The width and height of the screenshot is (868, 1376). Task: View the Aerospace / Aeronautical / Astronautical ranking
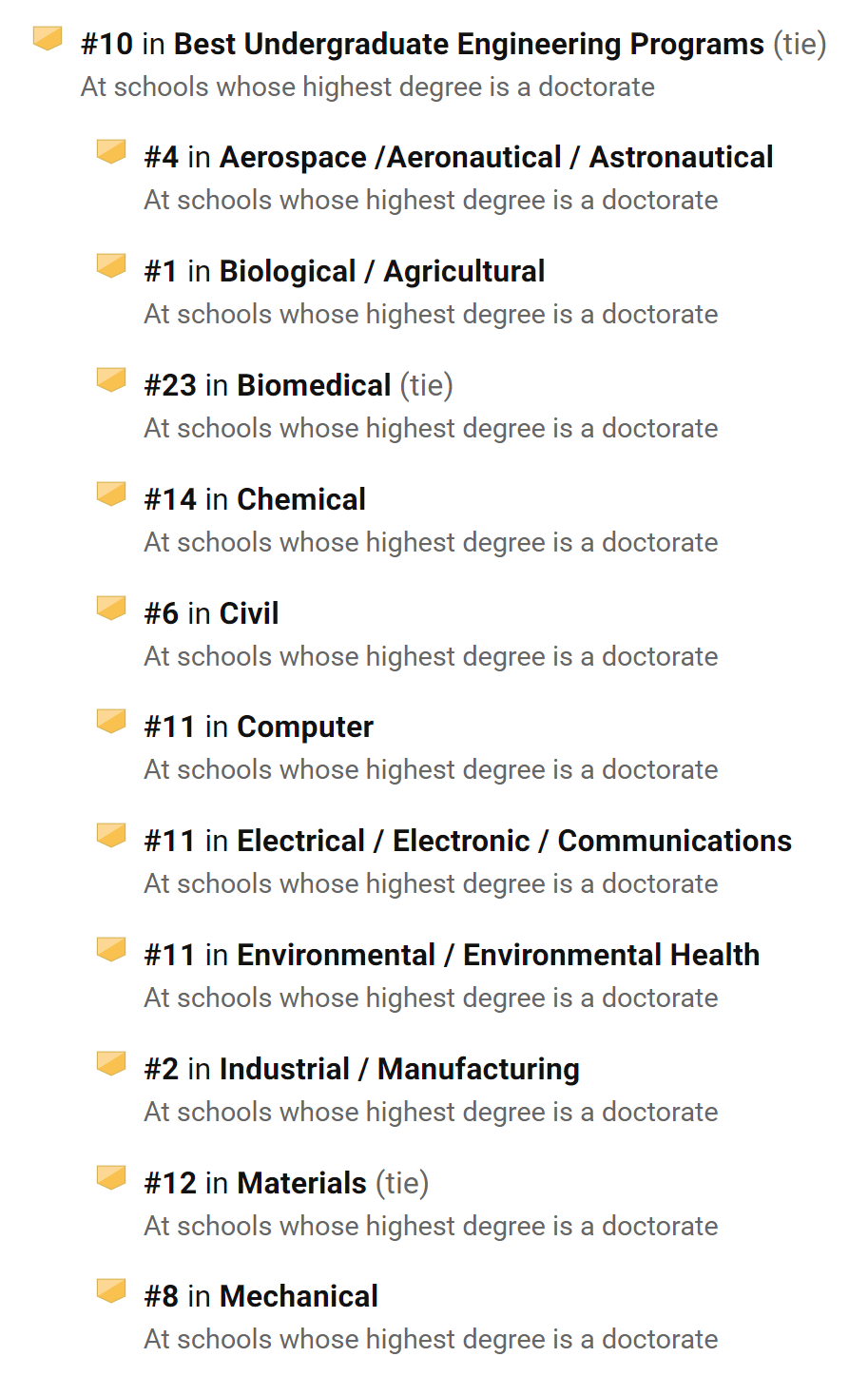pyautogui.click(x=495, y=158)
